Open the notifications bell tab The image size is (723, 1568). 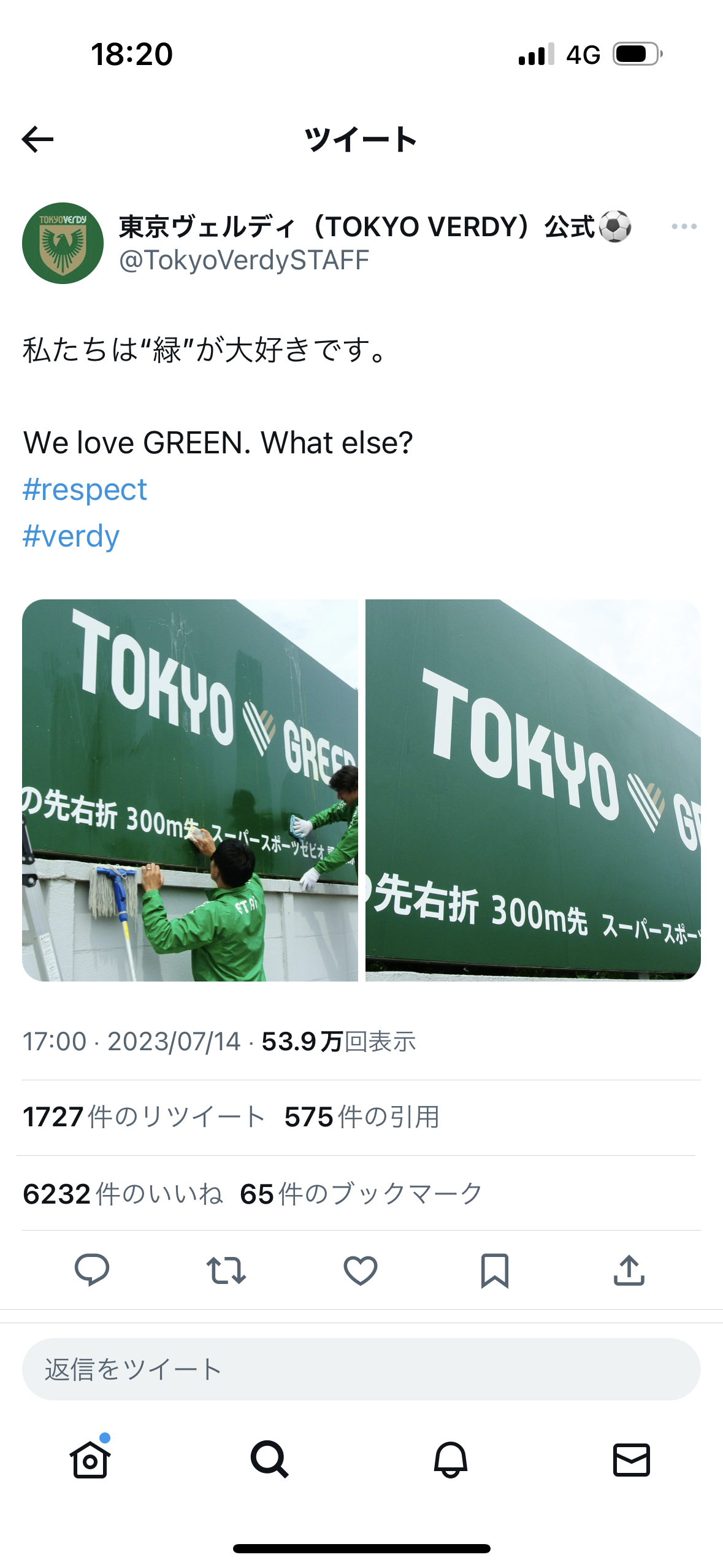[x=451, y=1459]
